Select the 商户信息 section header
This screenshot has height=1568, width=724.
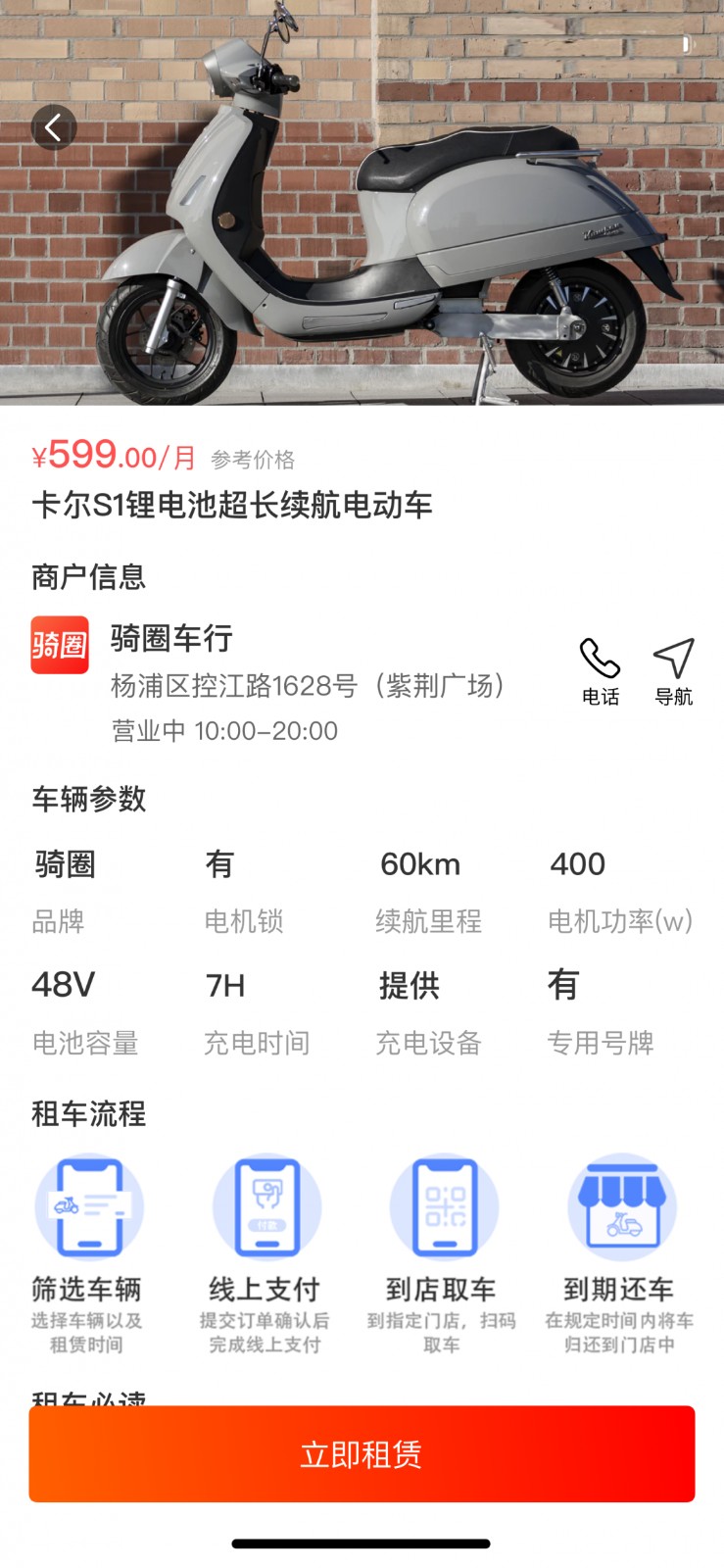90,577
